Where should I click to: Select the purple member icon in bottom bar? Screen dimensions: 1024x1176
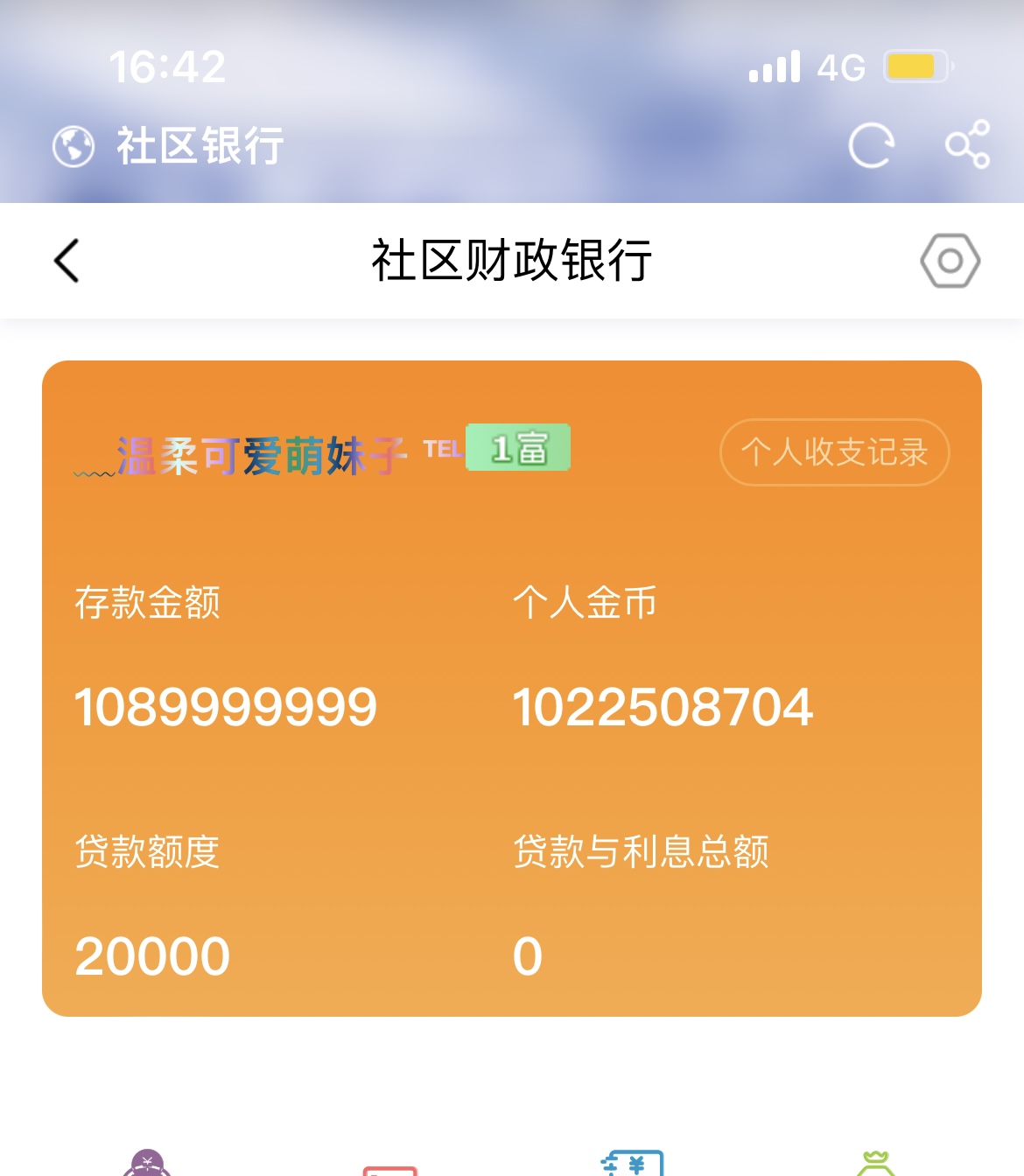(x=147, y=1164)
